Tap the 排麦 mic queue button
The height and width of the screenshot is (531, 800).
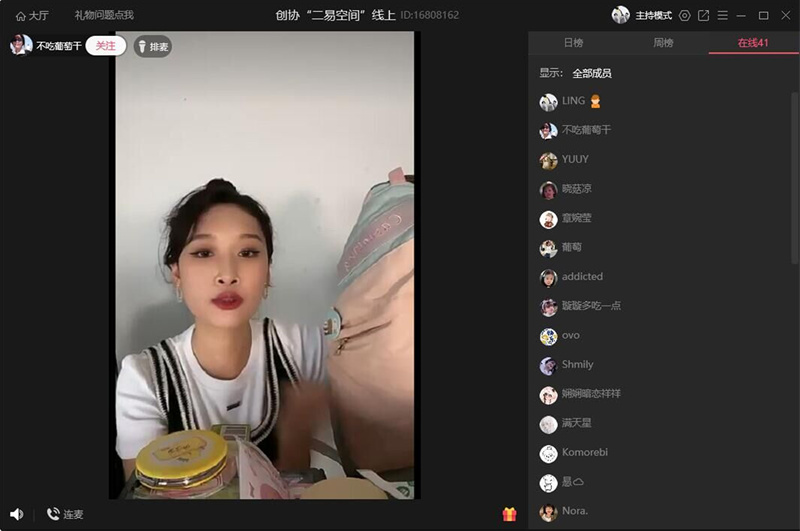(x=153, y=46)
